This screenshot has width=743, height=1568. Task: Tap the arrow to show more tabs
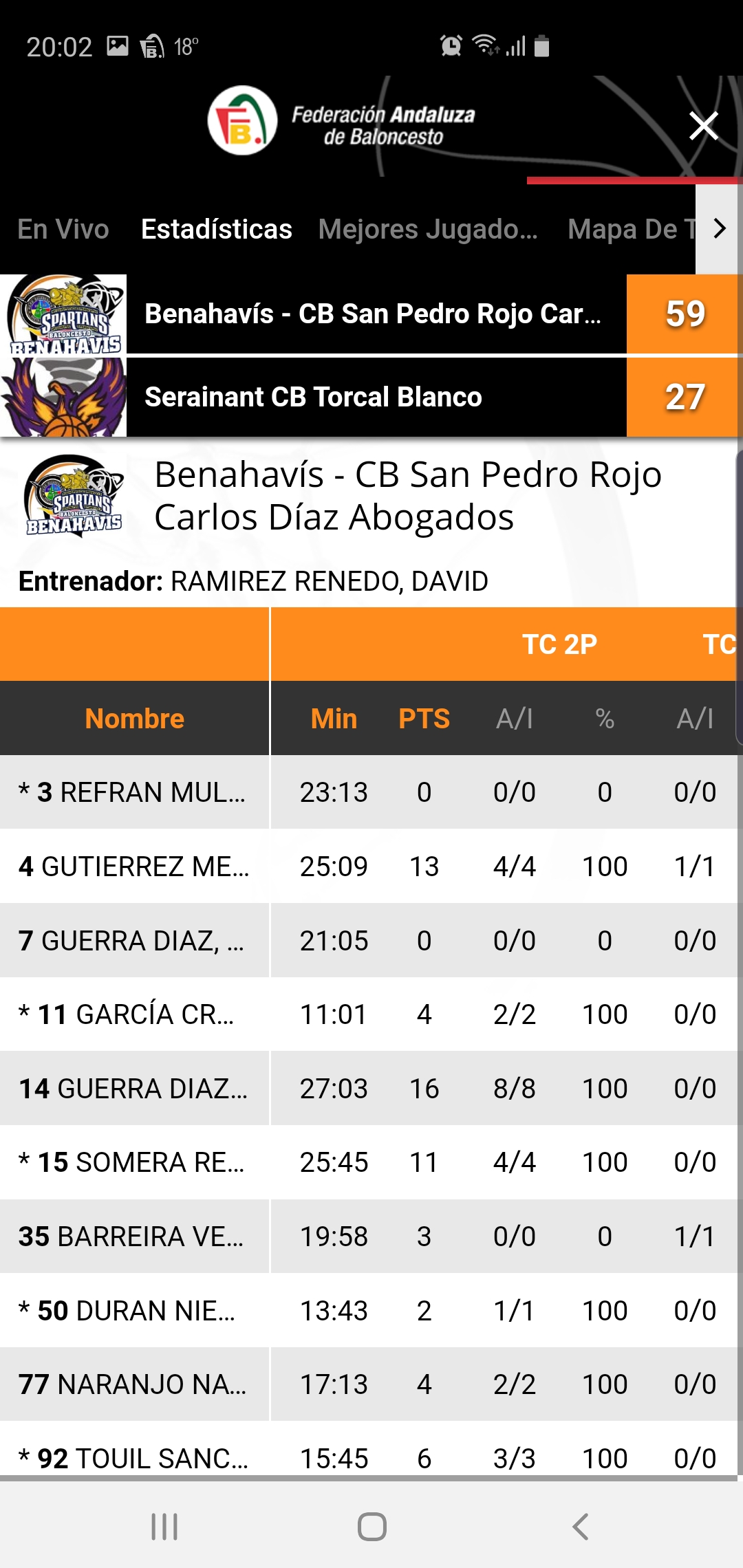pyautogui.click(x=720, y=229)
